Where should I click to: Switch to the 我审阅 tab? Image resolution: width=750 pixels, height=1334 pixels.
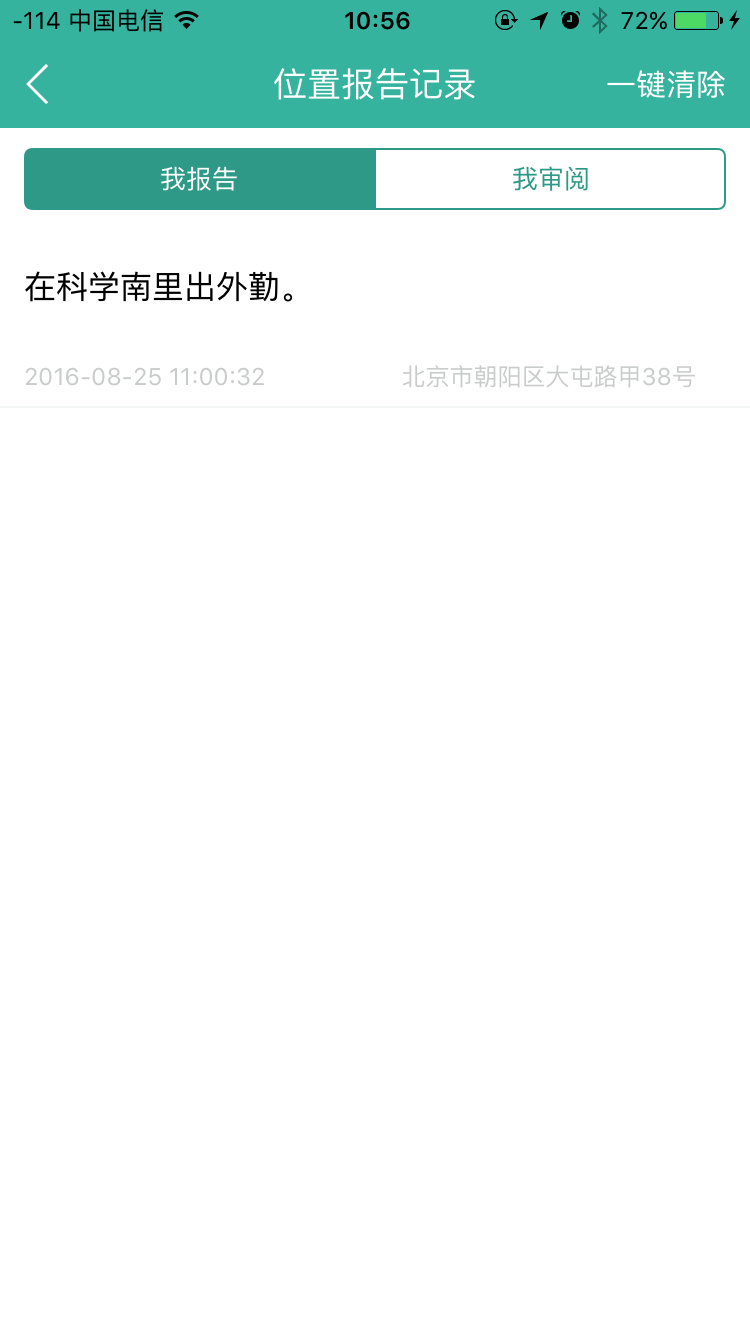point(550,179)
